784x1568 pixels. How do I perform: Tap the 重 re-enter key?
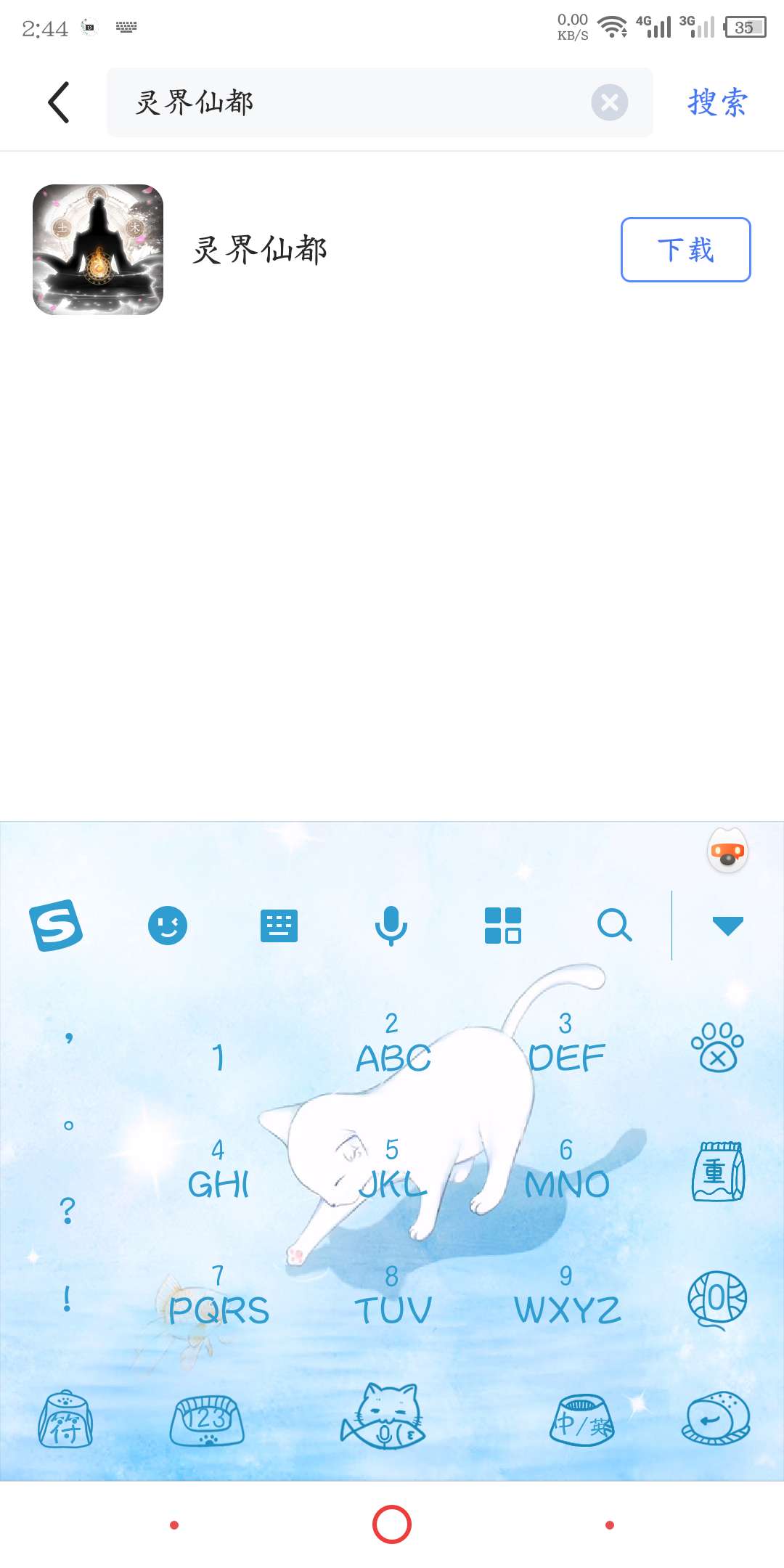click(717, 1172)
